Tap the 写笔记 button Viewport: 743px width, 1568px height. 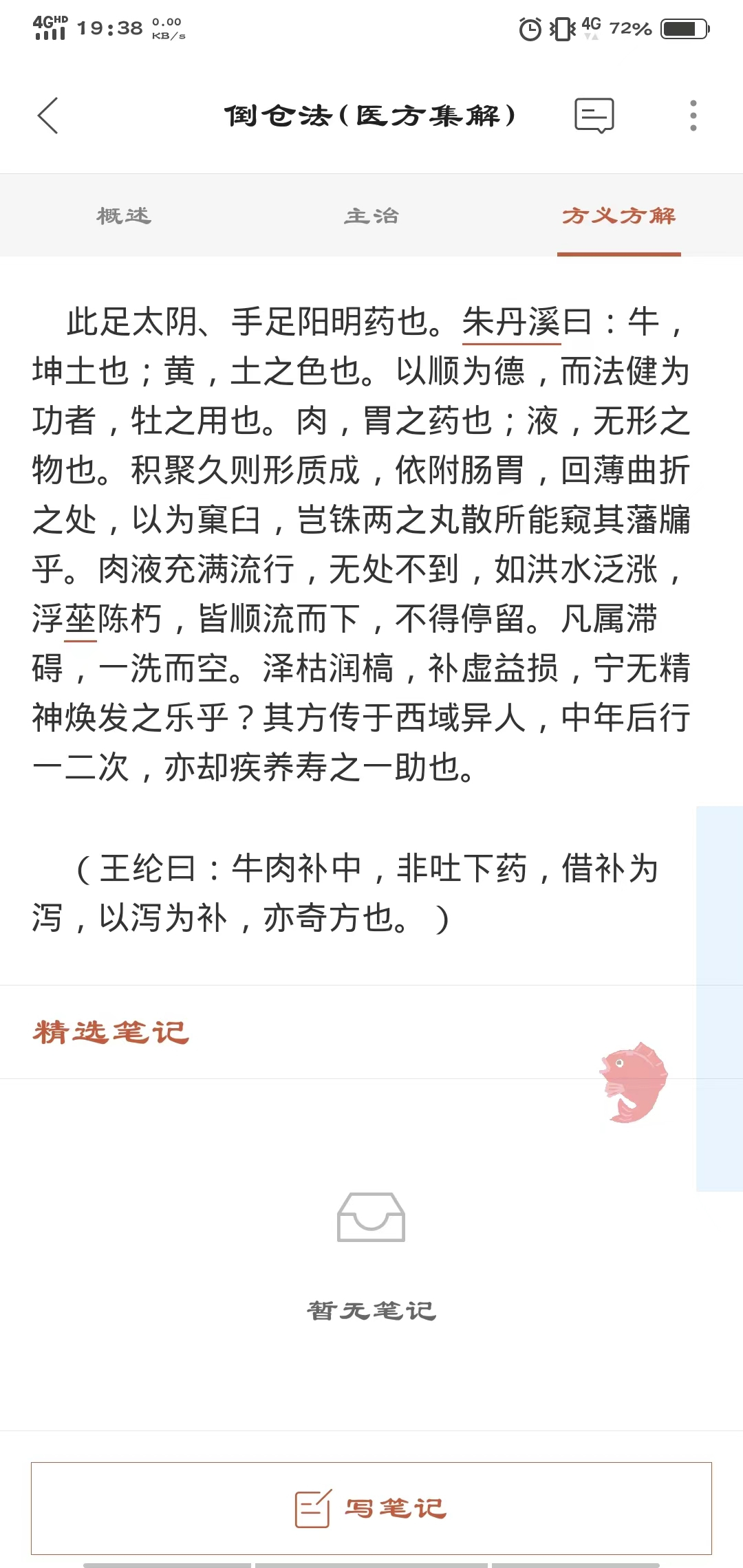(x=371, y=1508)
